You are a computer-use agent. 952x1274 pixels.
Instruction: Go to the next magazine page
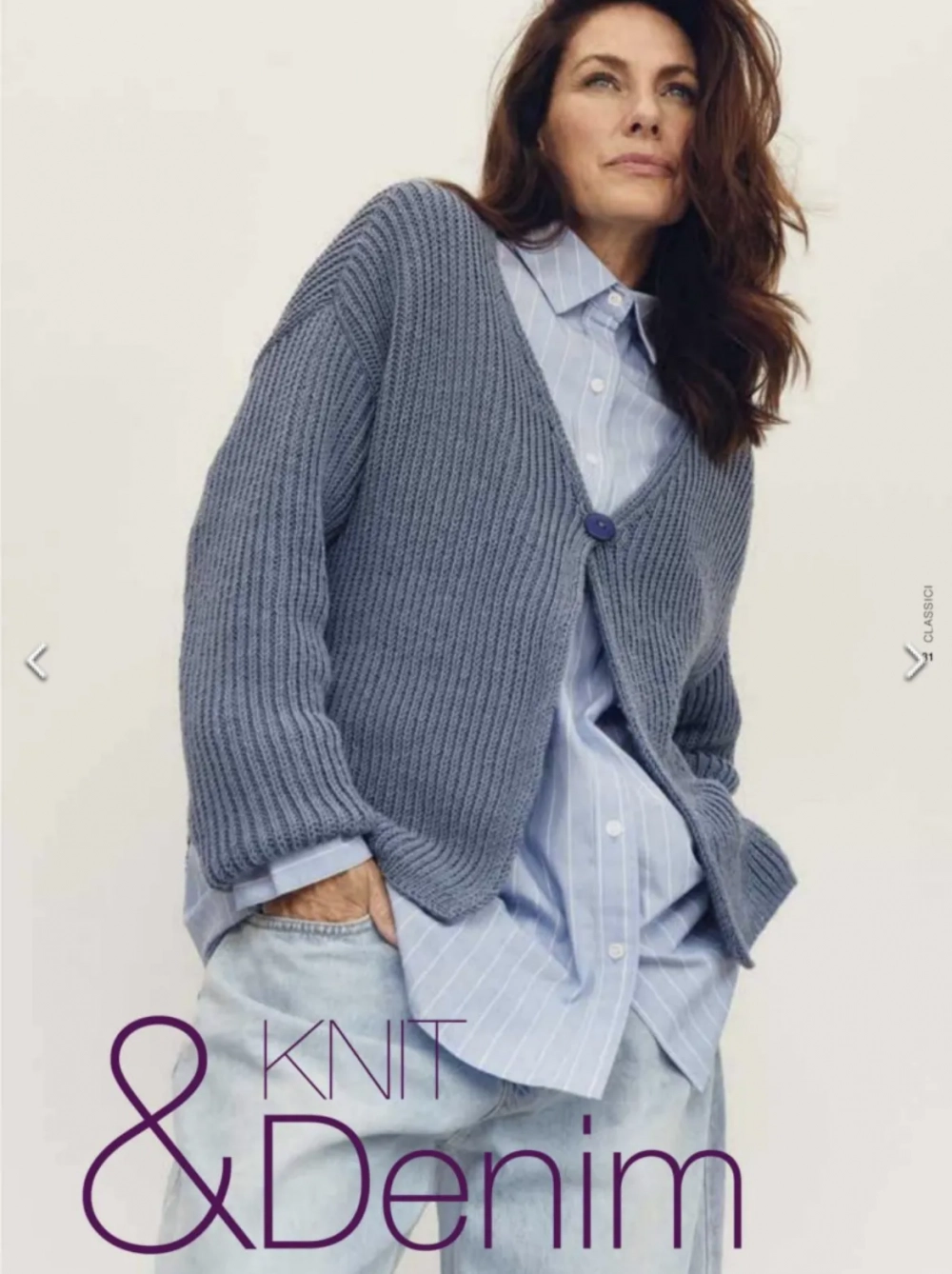click(914, 662)
